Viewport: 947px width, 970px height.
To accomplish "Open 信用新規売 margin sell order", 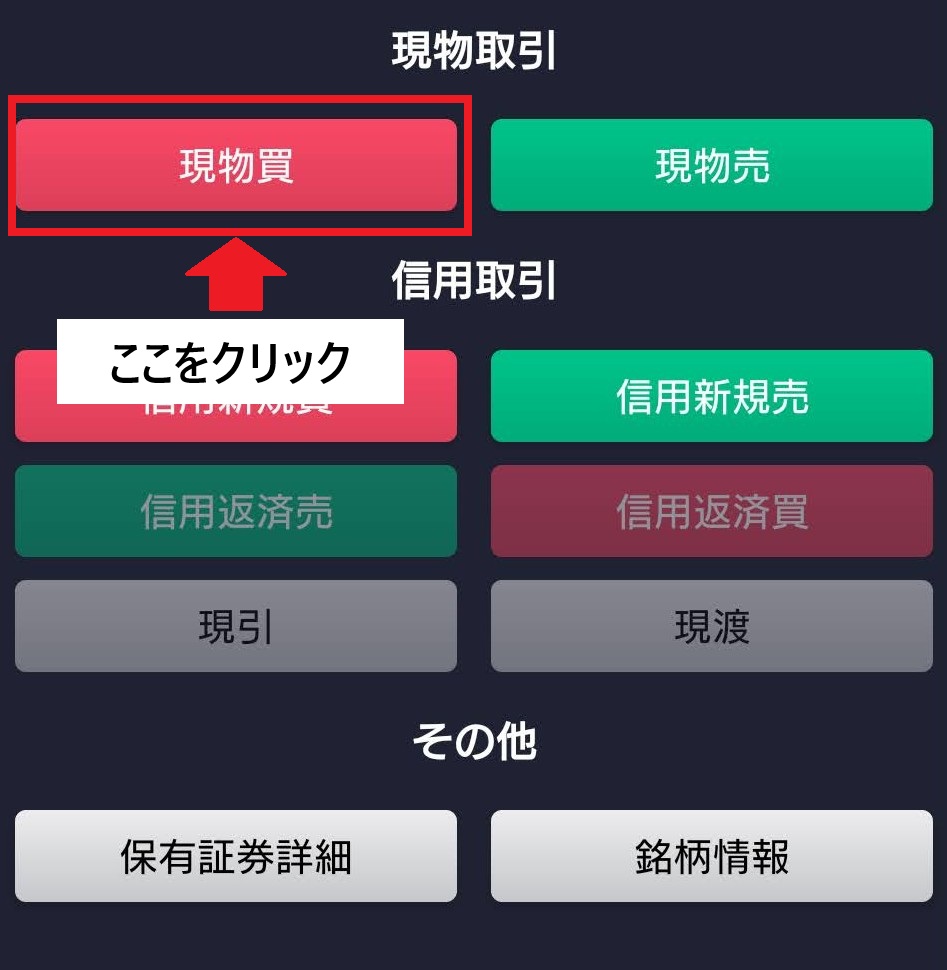I will [x=711, y=396].
